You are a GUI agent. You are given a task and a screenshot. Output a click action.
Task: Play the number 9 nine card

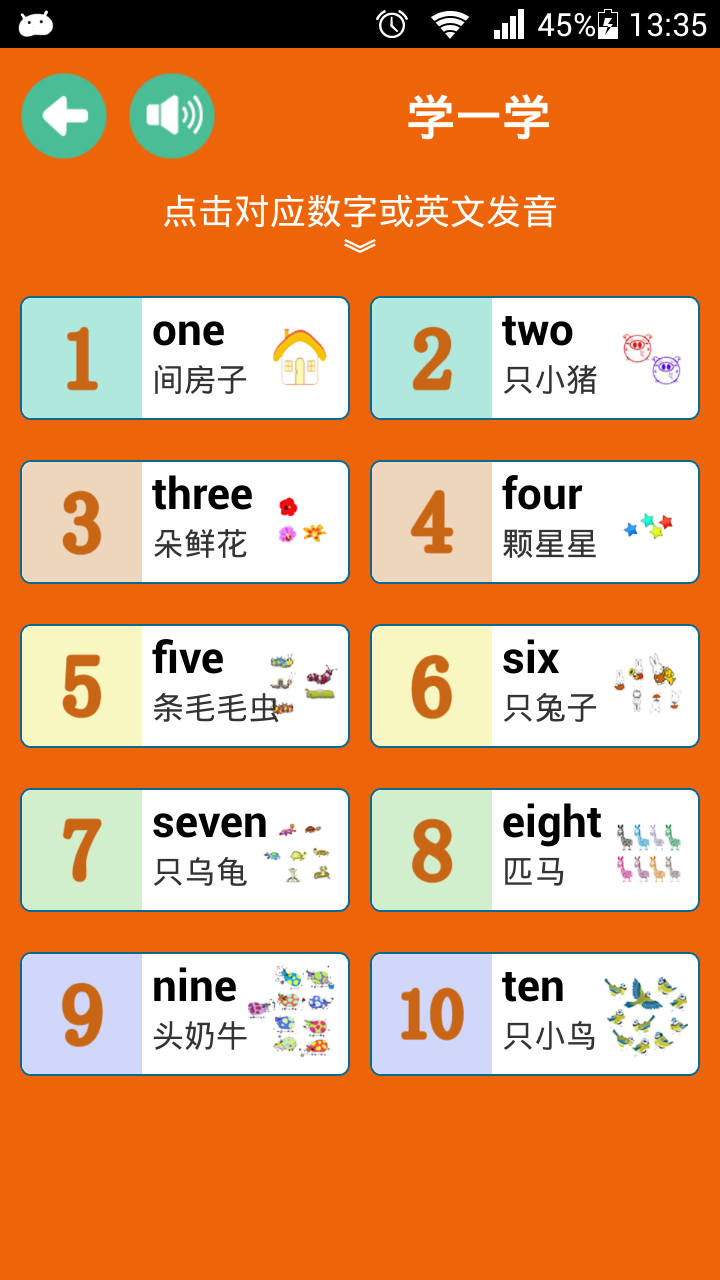pyautogui.click(x=185, y=1014)
